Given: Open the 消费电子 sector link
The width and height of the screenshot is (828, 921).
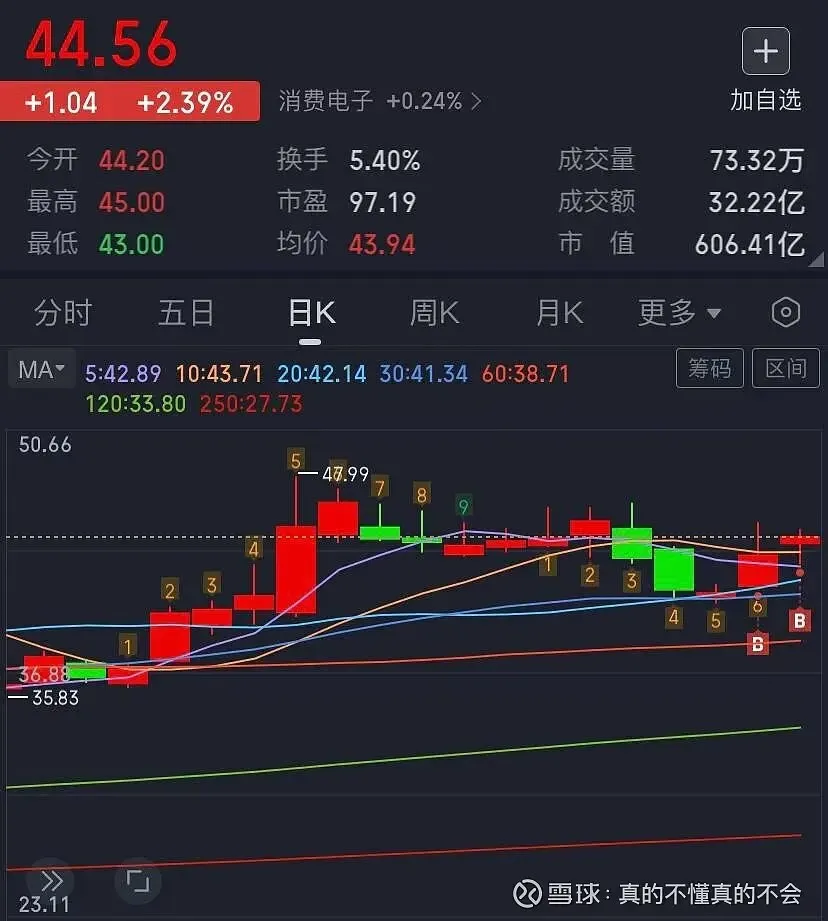Looking at the screenshot, I should (x=380, y=101).
